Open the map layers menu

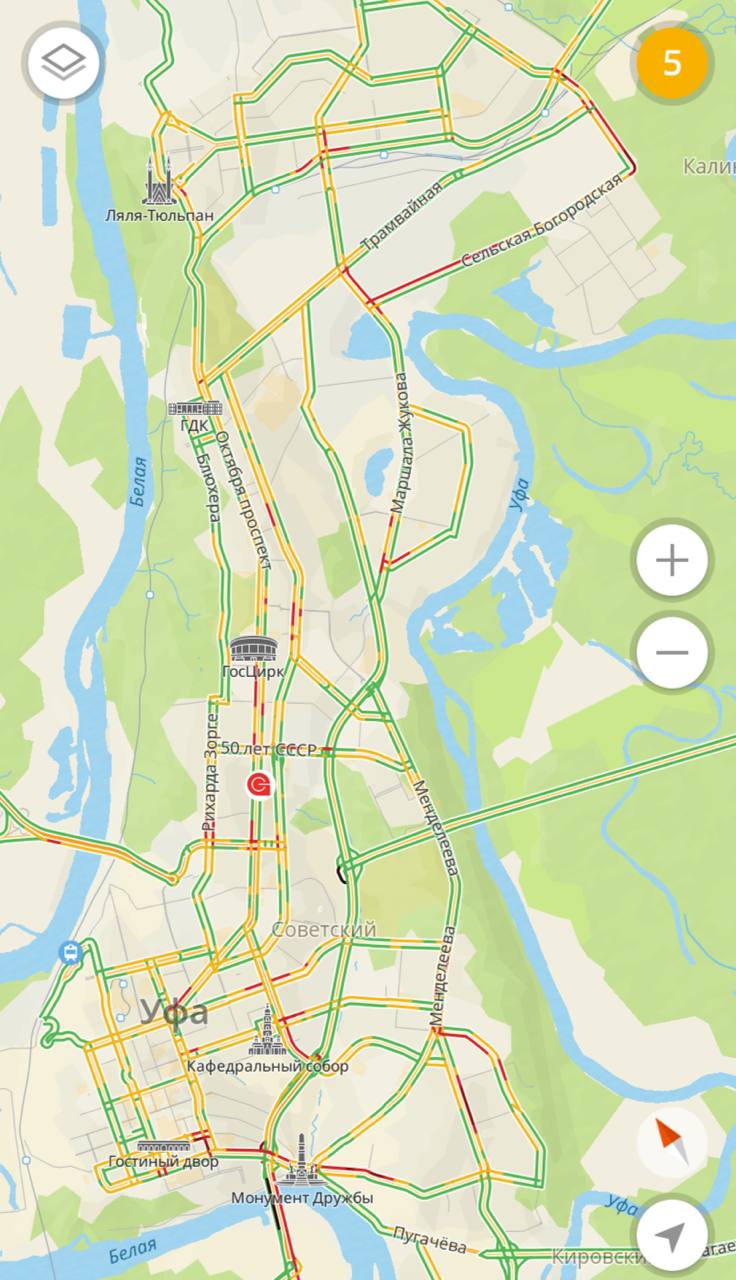pos(66,63)
